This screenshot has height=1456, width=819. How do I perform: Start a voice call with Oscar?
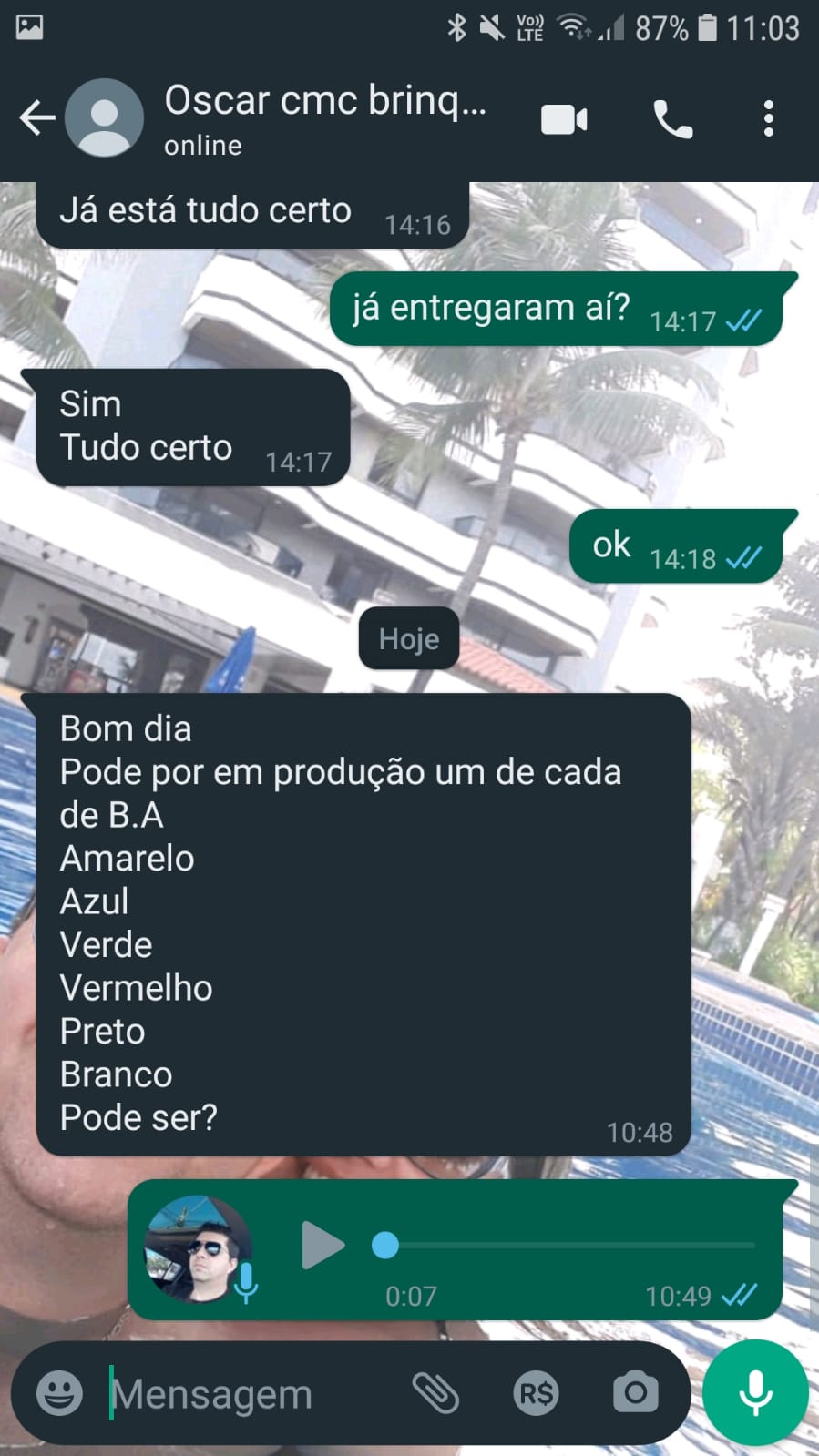coord(673,119)
